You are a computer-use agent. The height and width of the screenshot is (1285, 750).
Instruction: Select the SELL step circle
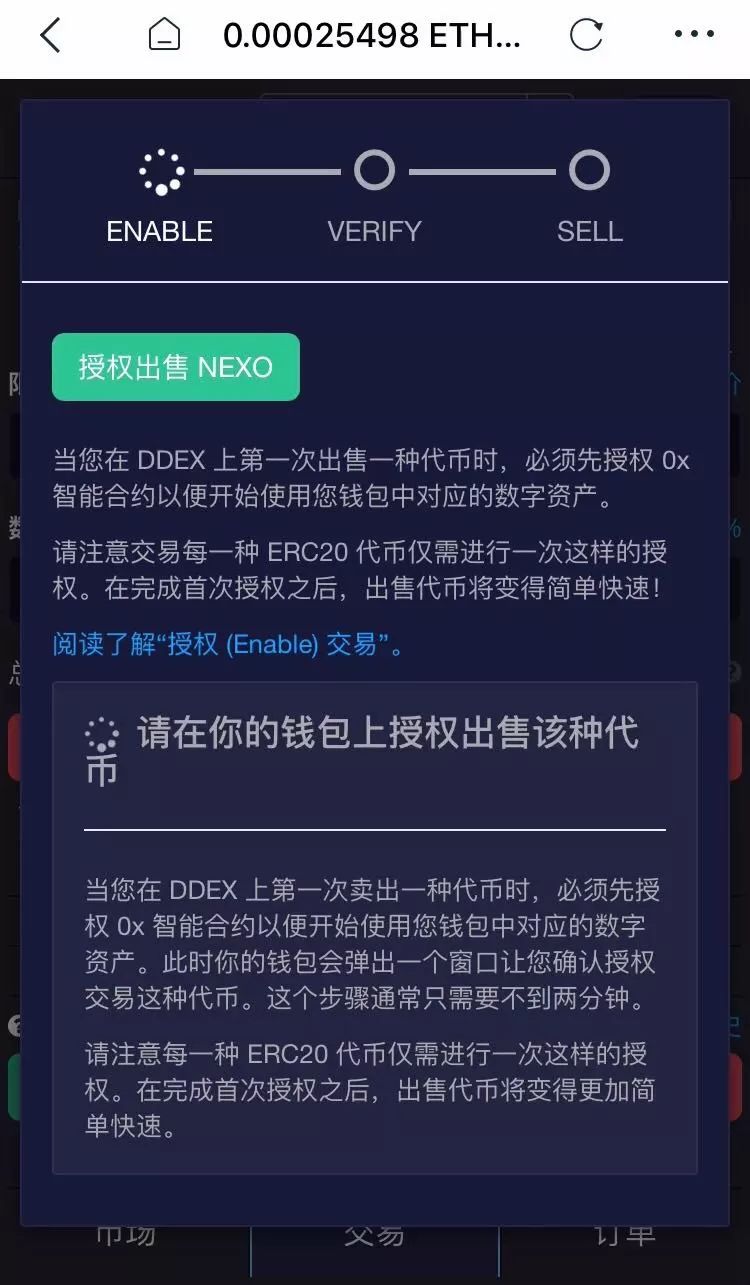tap(589, 170)
